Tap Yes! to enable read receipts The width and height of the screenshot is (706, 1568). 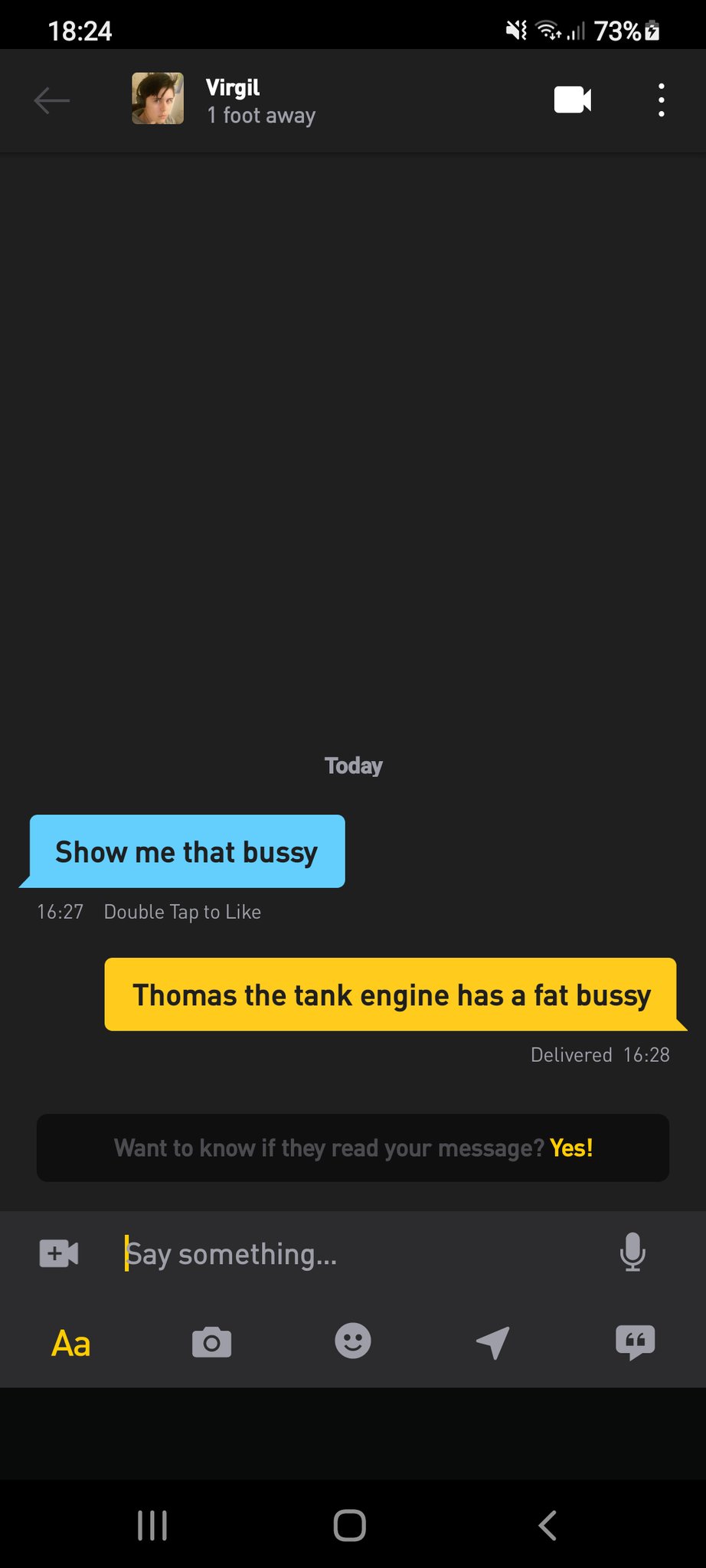tap(571, 1148)
